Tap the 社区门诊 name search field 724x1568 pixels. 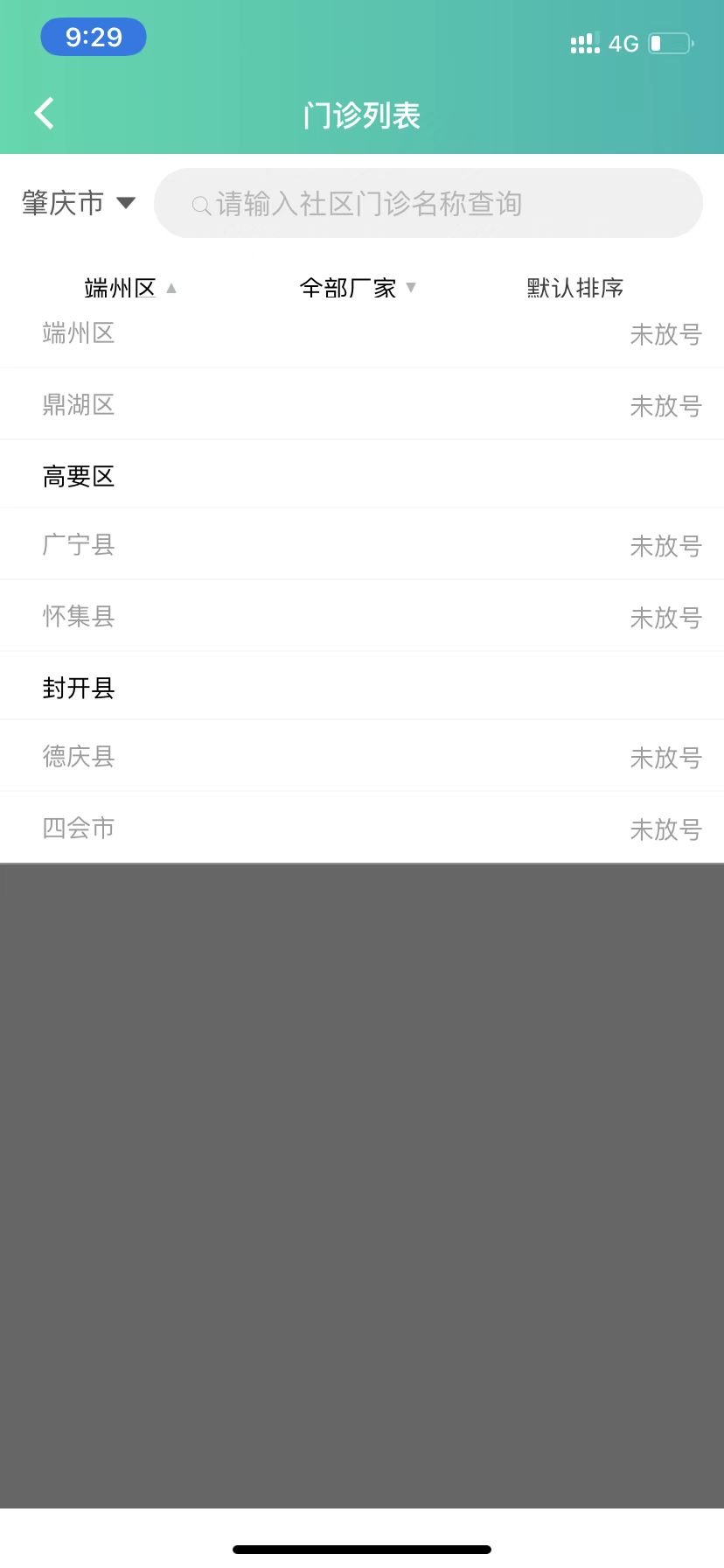click(x=428, y=204)
